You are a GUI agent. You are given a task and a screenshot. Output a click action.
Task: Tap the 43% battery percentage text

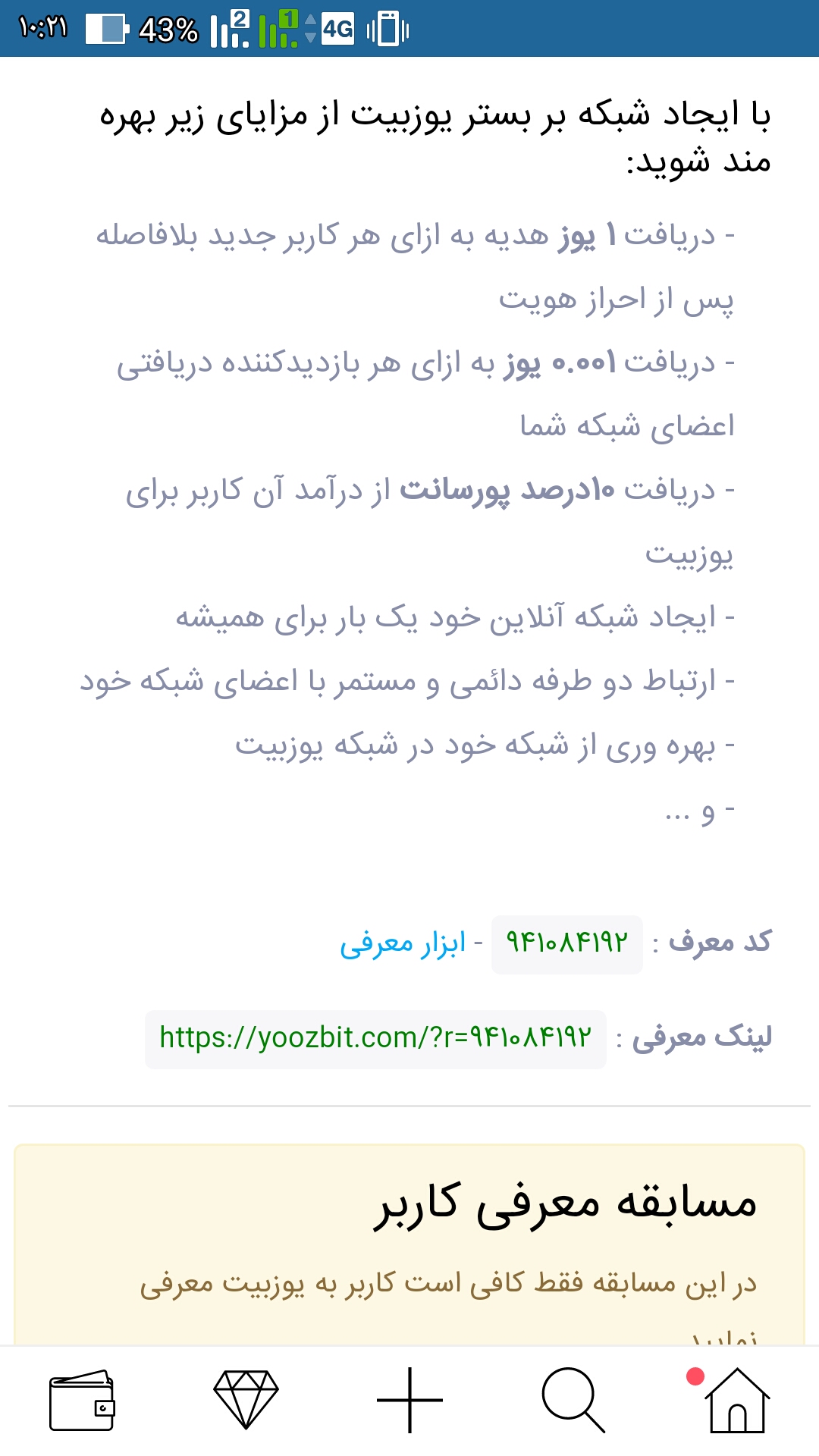pyautogui.click(x=168, y=27)
